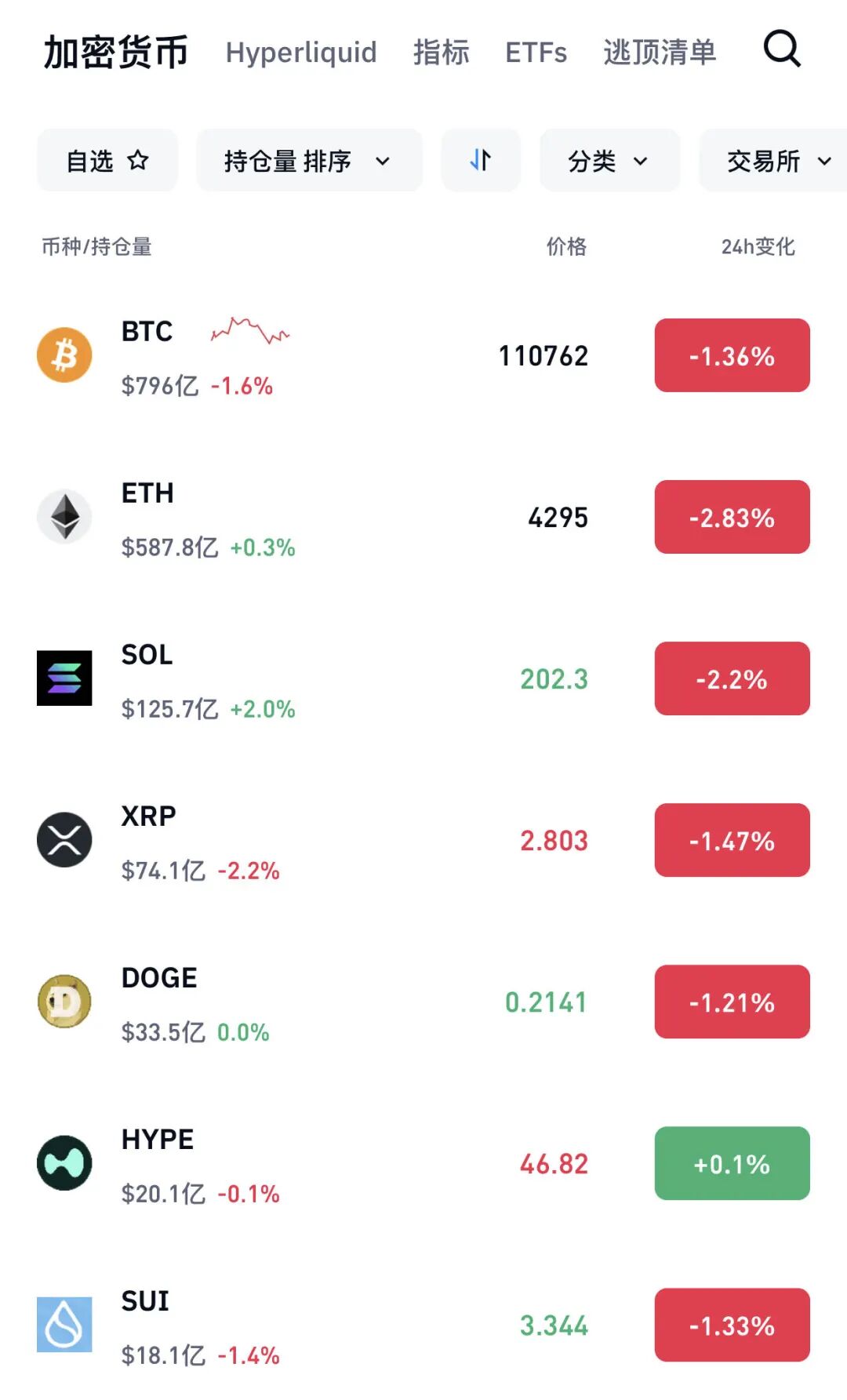
Task: Select the DOGE Dogecoin icon
Action: tap(64, 1002)
